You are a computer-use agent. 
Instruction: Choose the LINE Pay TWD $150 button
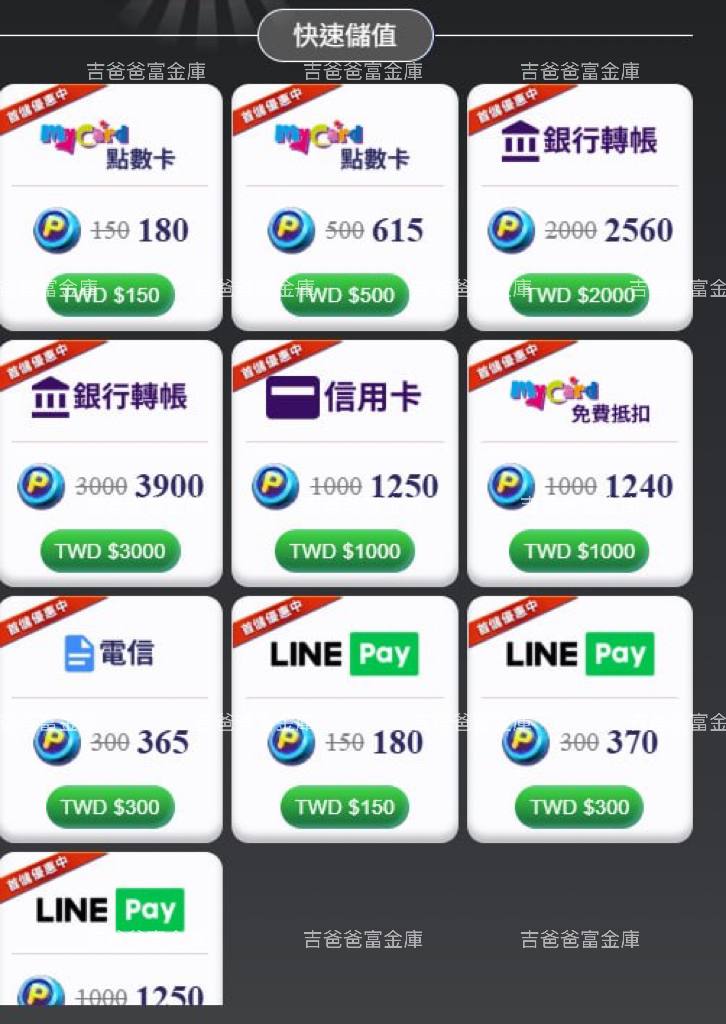[x=345, y=807]
